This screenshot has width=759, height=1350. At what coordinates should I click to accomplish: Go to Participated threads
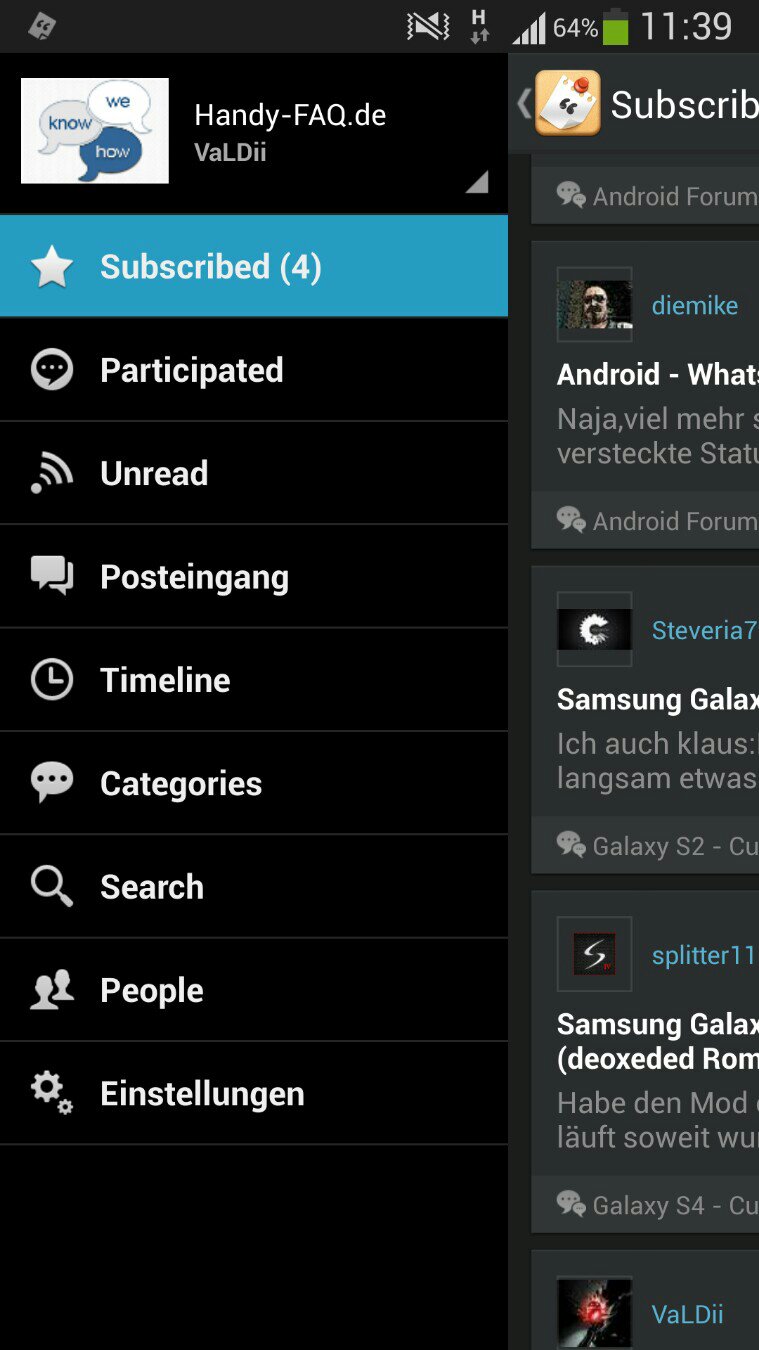254,370
